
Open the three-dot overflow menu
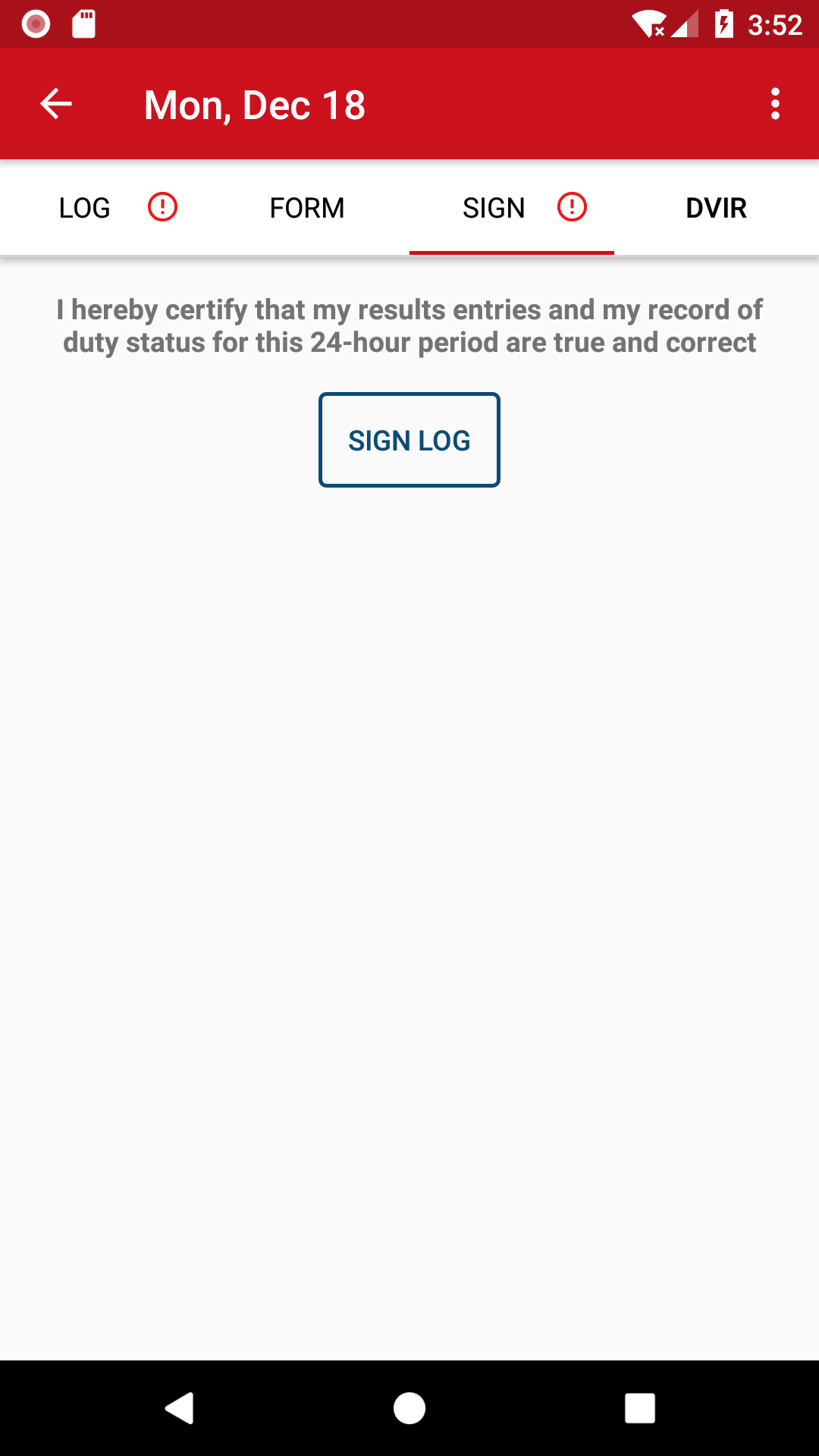pyautogui.click(x=775, y=104)
